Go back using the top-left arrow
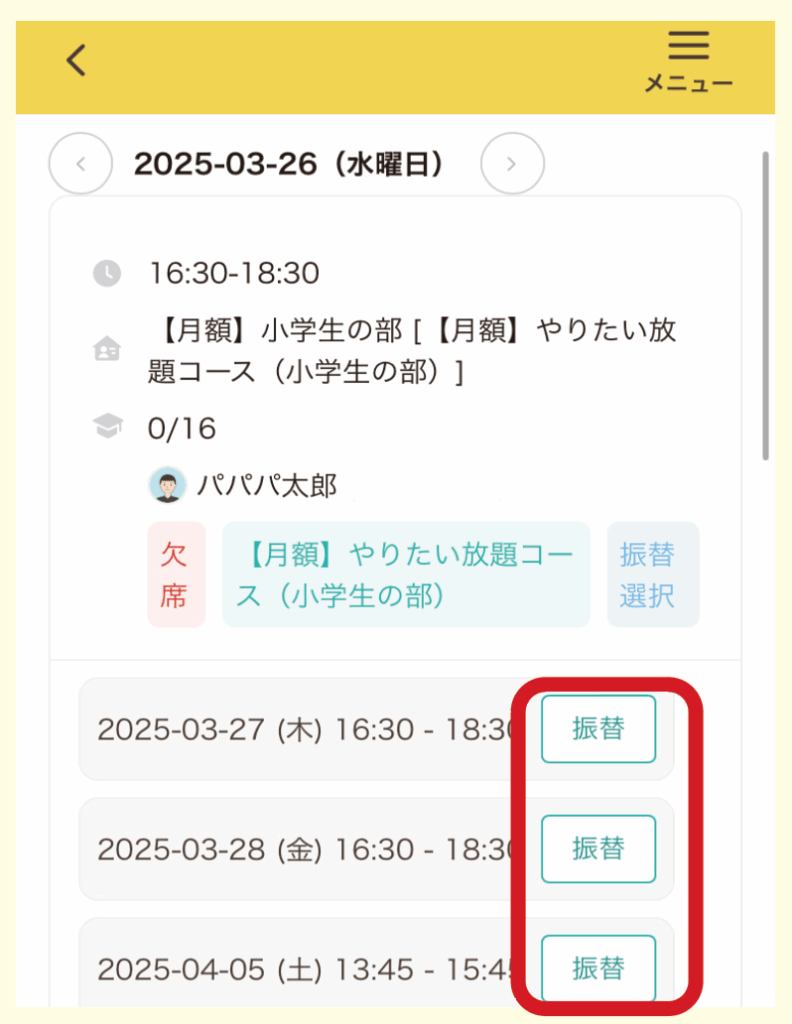 [x=76, y=61]
